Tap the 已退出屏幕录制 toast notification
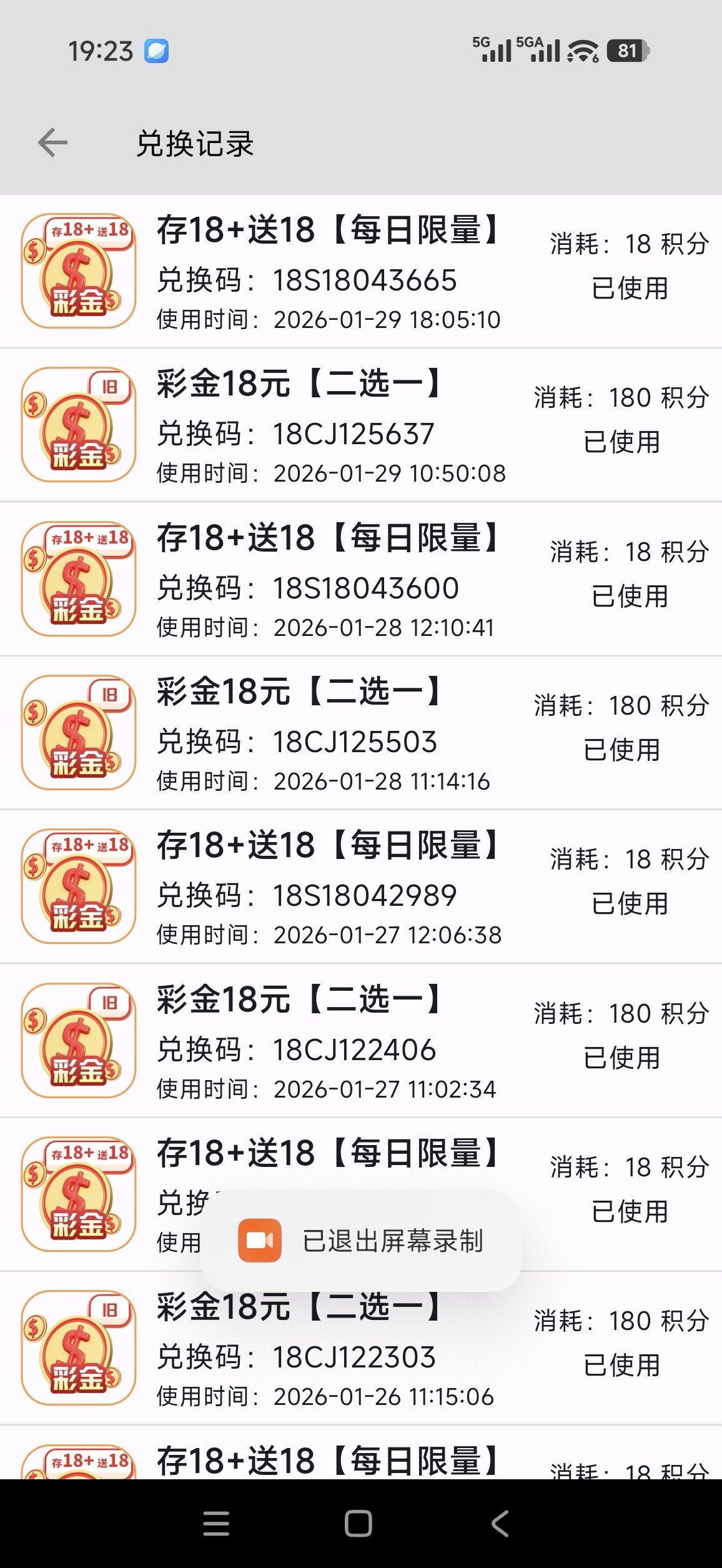 pos(361,1241)
